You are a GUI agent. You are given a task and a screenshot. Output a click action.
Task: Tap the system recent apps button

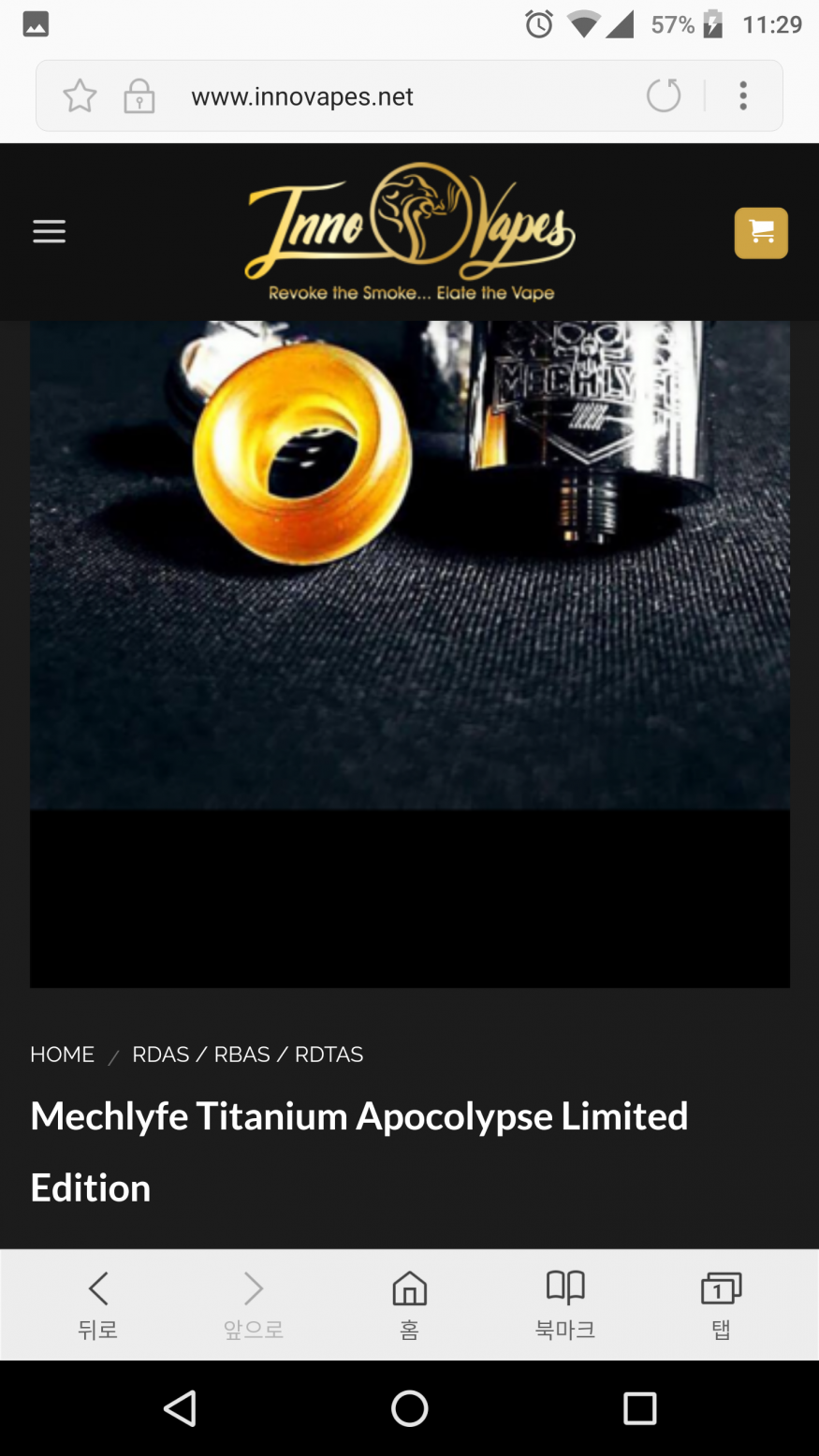tap(639, 1407)
